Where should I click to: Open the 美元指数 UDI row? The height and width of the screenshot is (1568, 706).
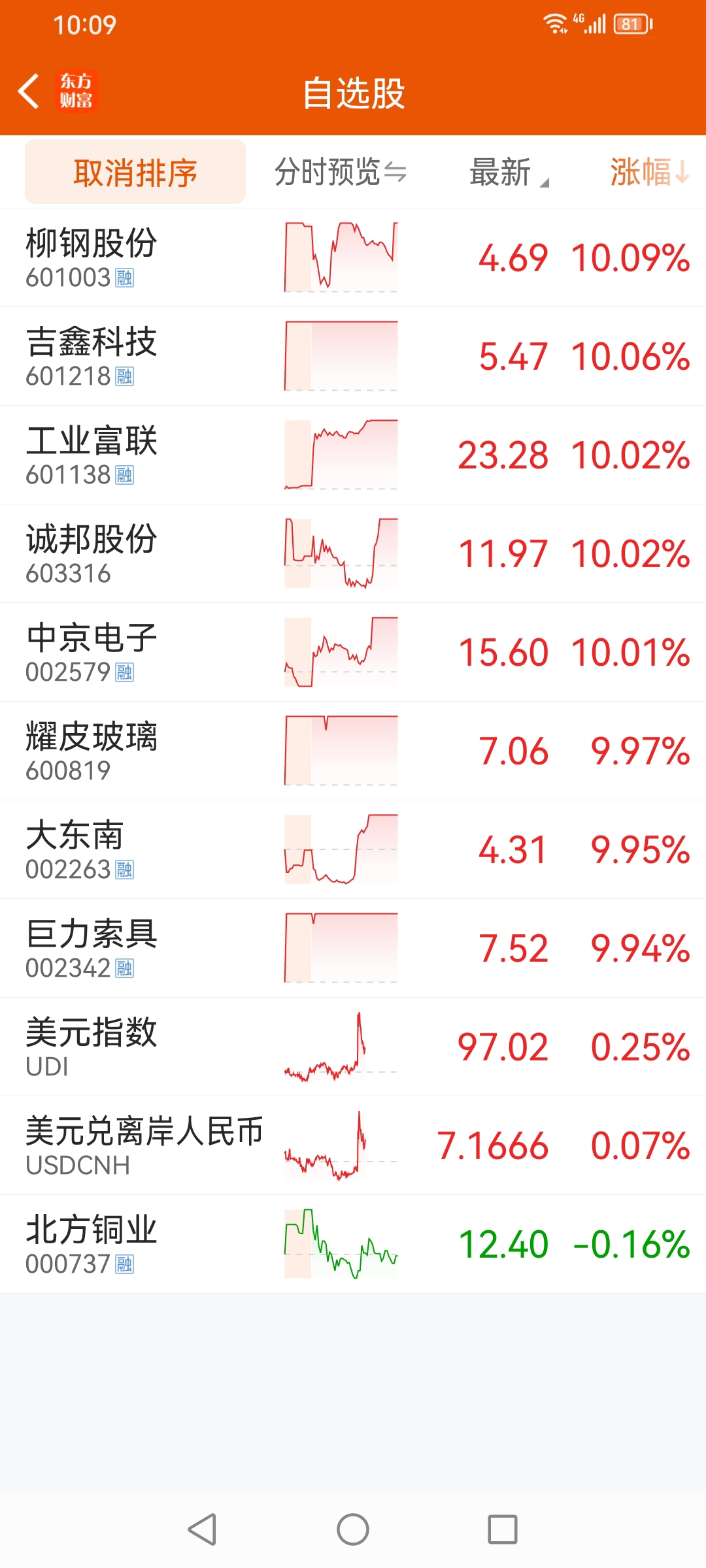353,1047
